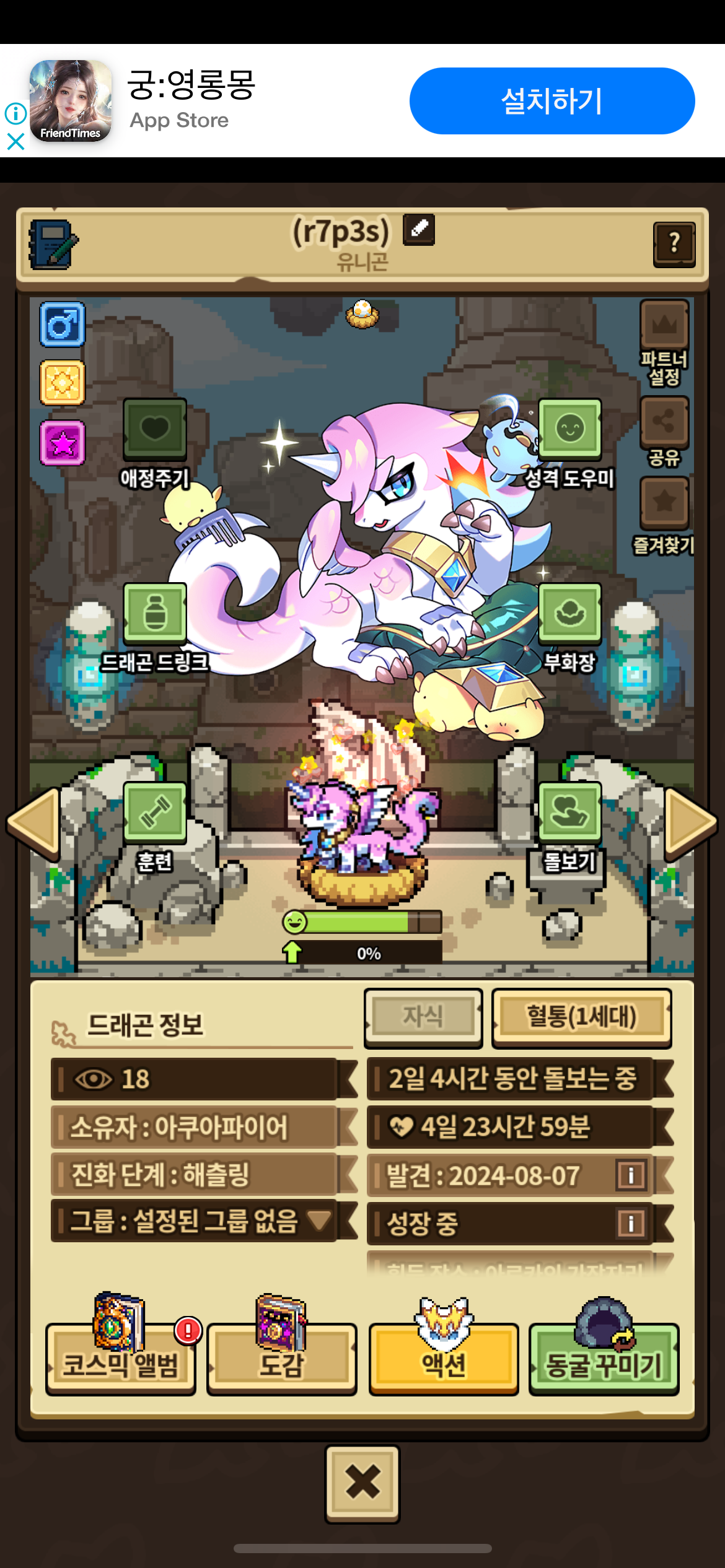Open the question mark help button

(x=674, y=244)
